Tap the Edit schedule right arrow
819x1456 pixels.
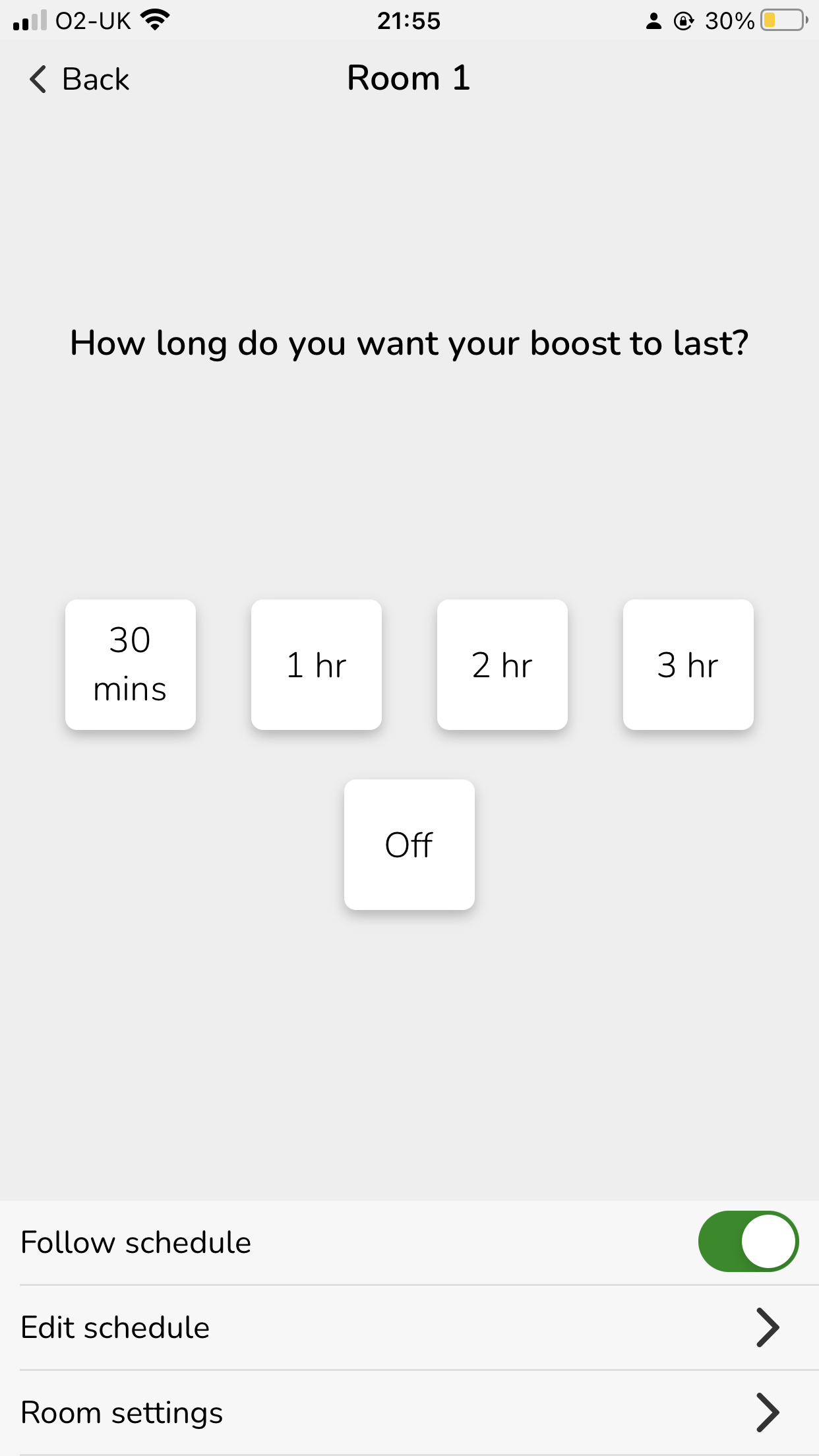coord(767,1327)
